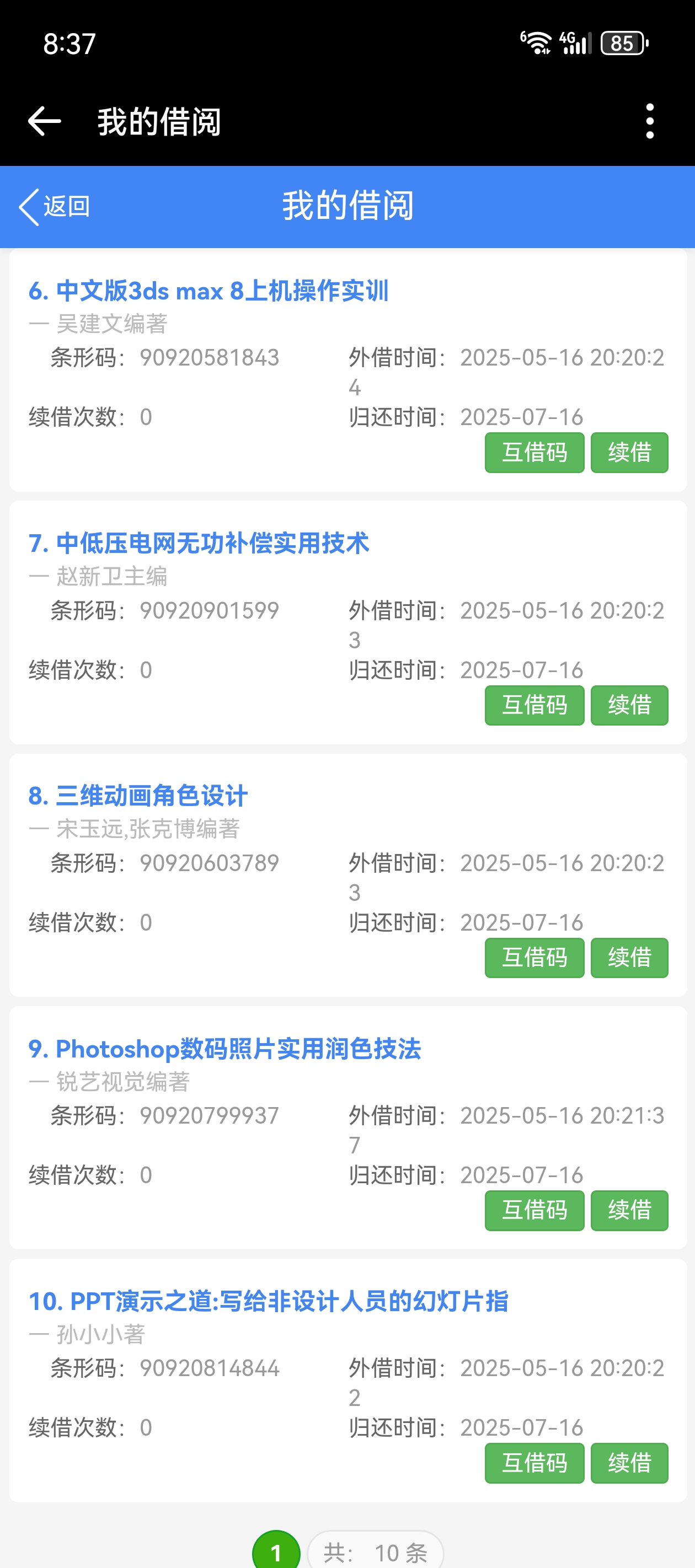695x1568 pixels.
Task: Open the three-dot overflow menu
Action: click(x=649, y=121)
